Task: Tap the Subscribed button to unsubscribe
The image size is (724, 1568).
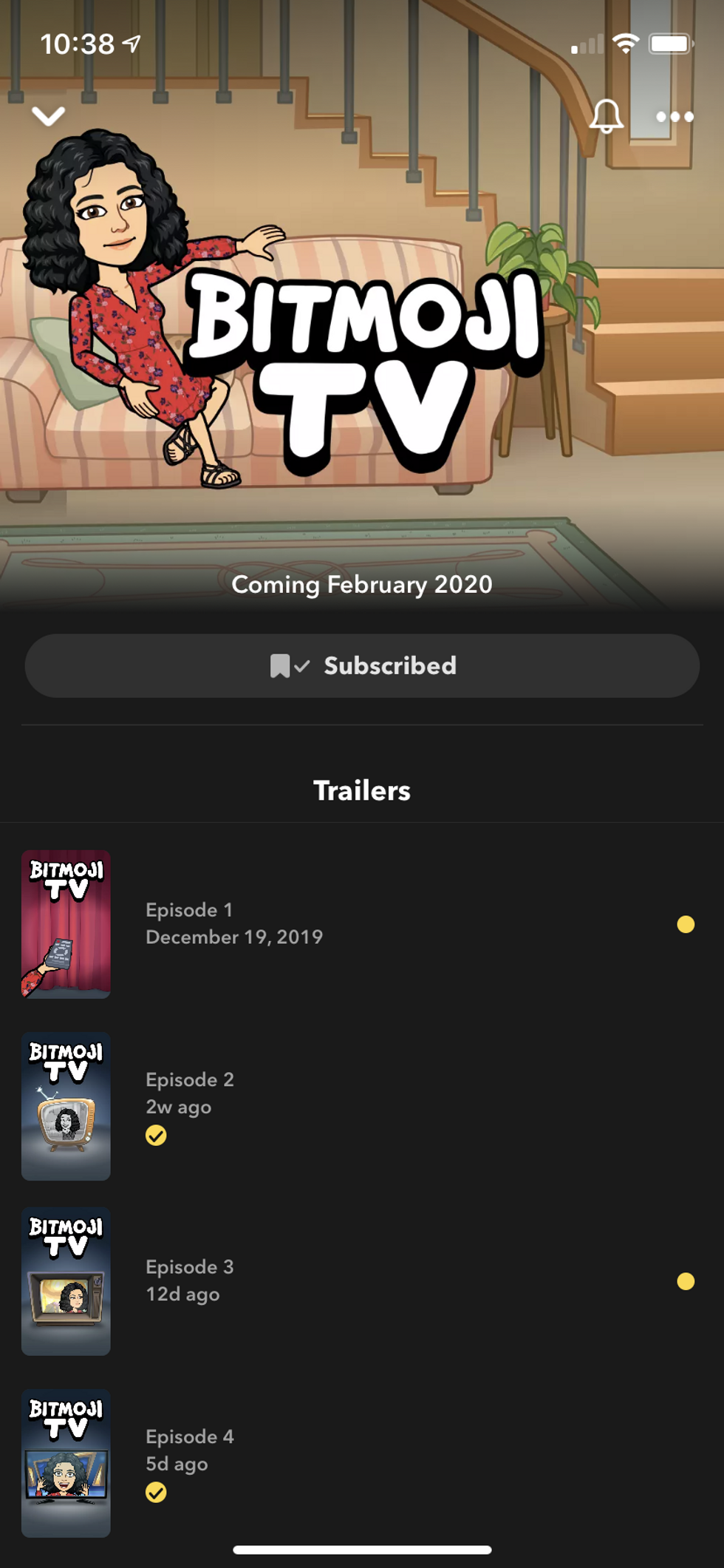Action: click(x=362, y=665)
